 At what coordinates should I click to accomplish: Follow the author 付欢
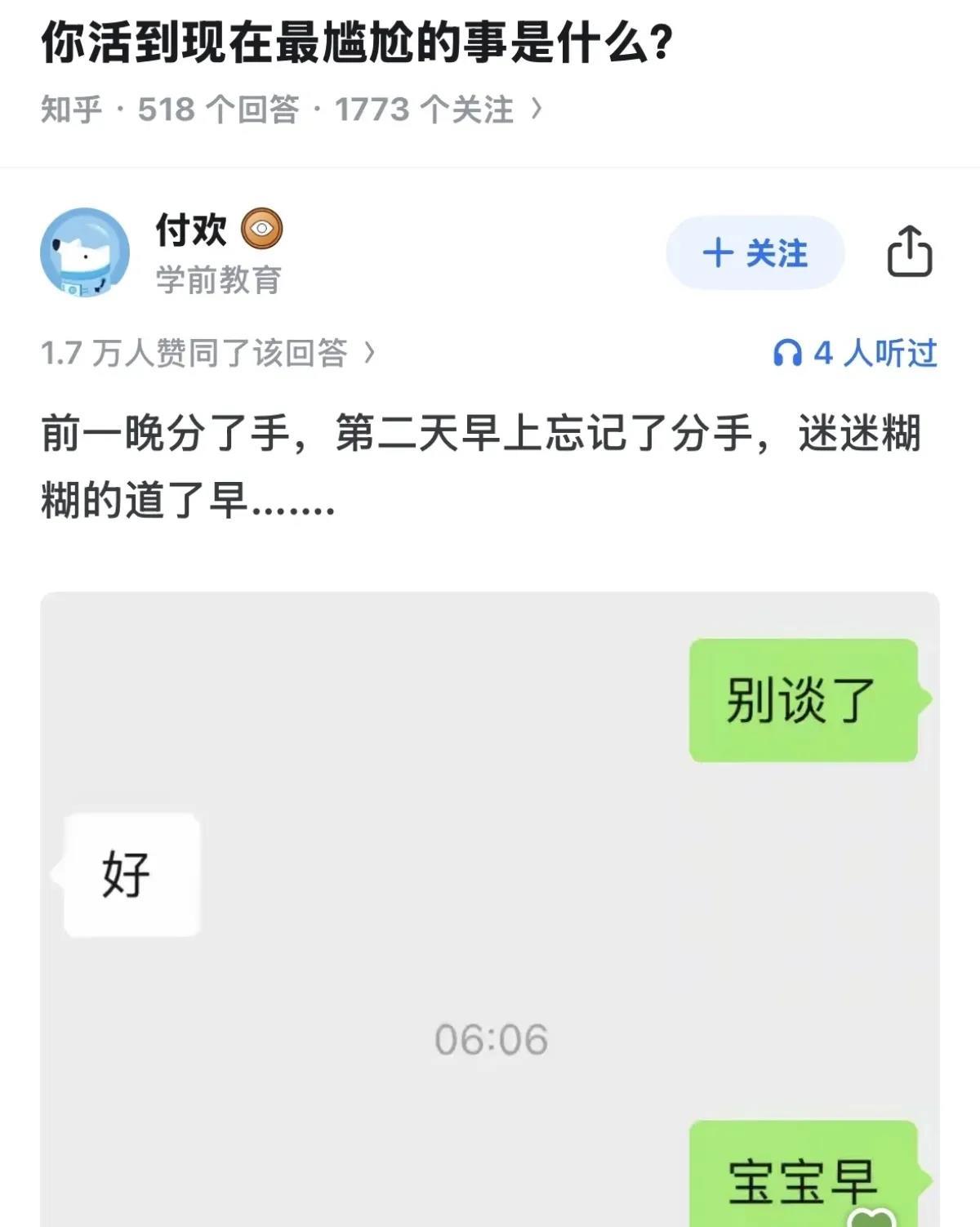[755, 253]
